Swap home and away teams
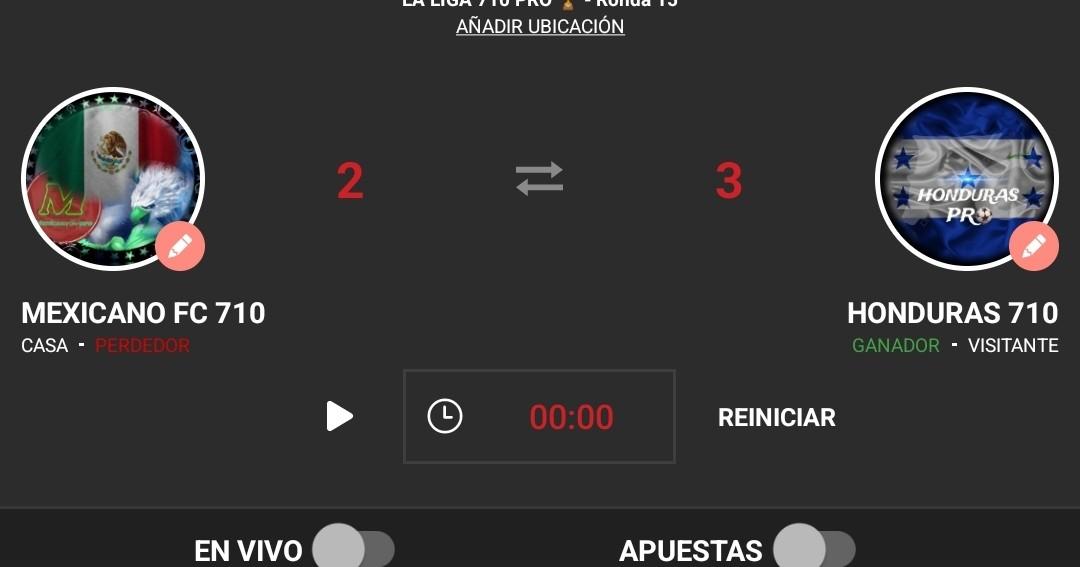Image resolution: width=1080 pixels, height=567 pixels. coord(540,179)
